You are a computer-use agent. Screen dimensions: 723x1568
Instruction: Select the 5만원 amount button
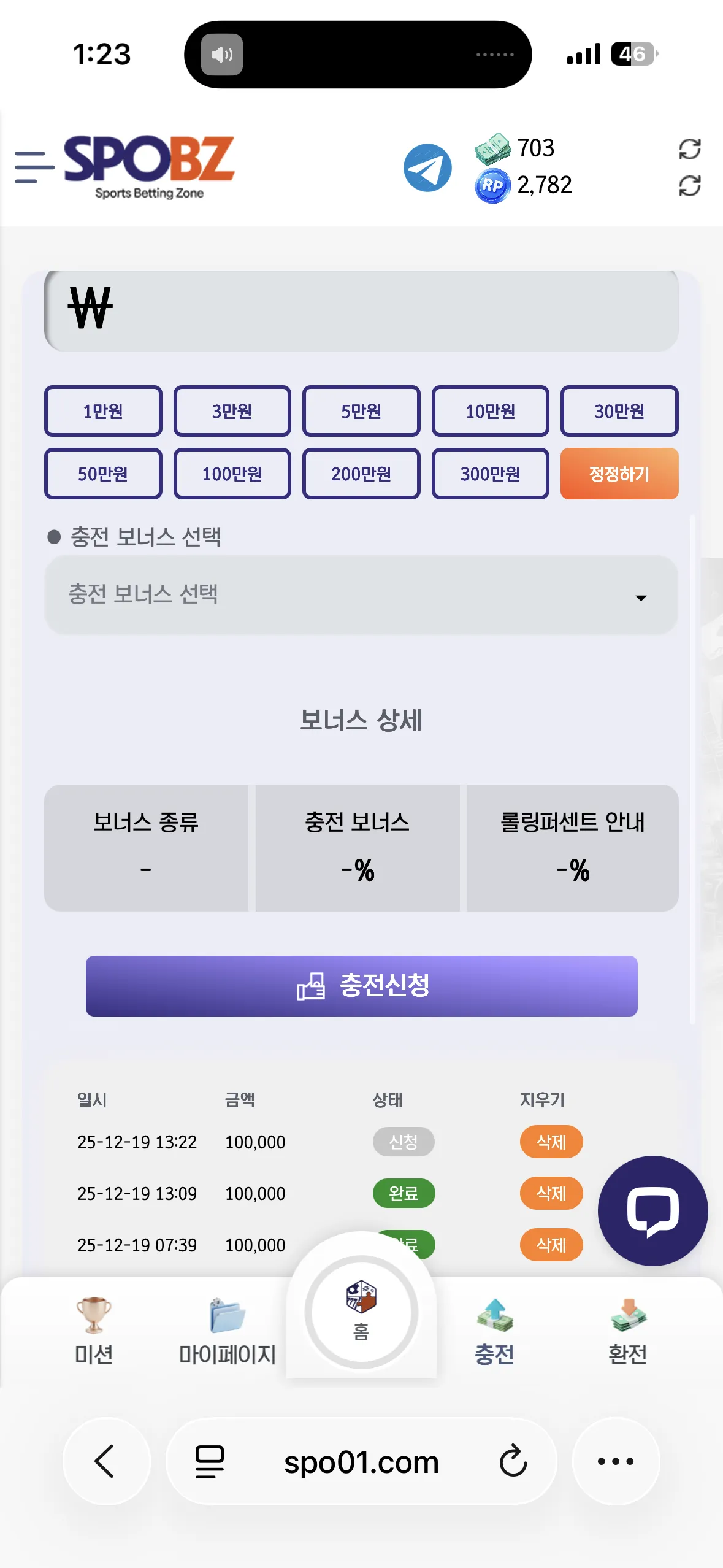361,411
